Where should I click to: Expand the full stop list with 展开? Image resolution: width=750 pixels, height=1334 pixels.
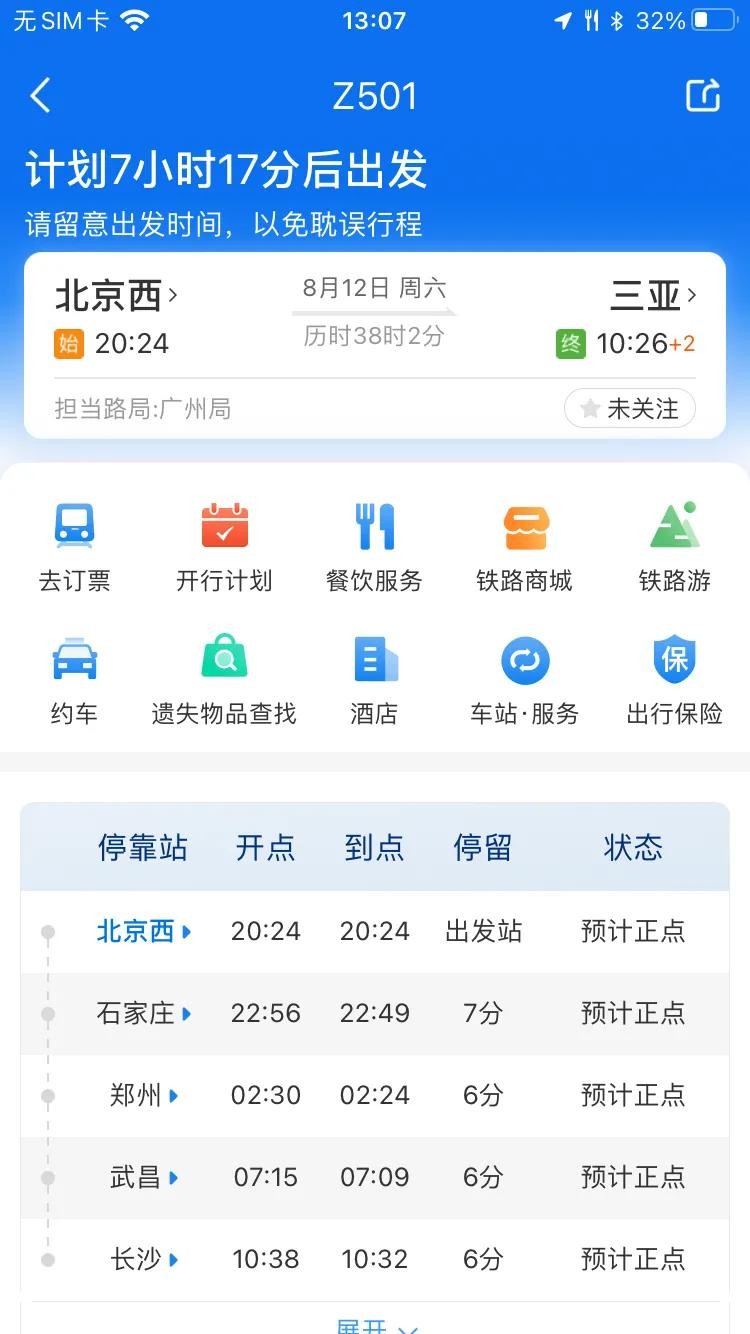tap(375, 1326)
